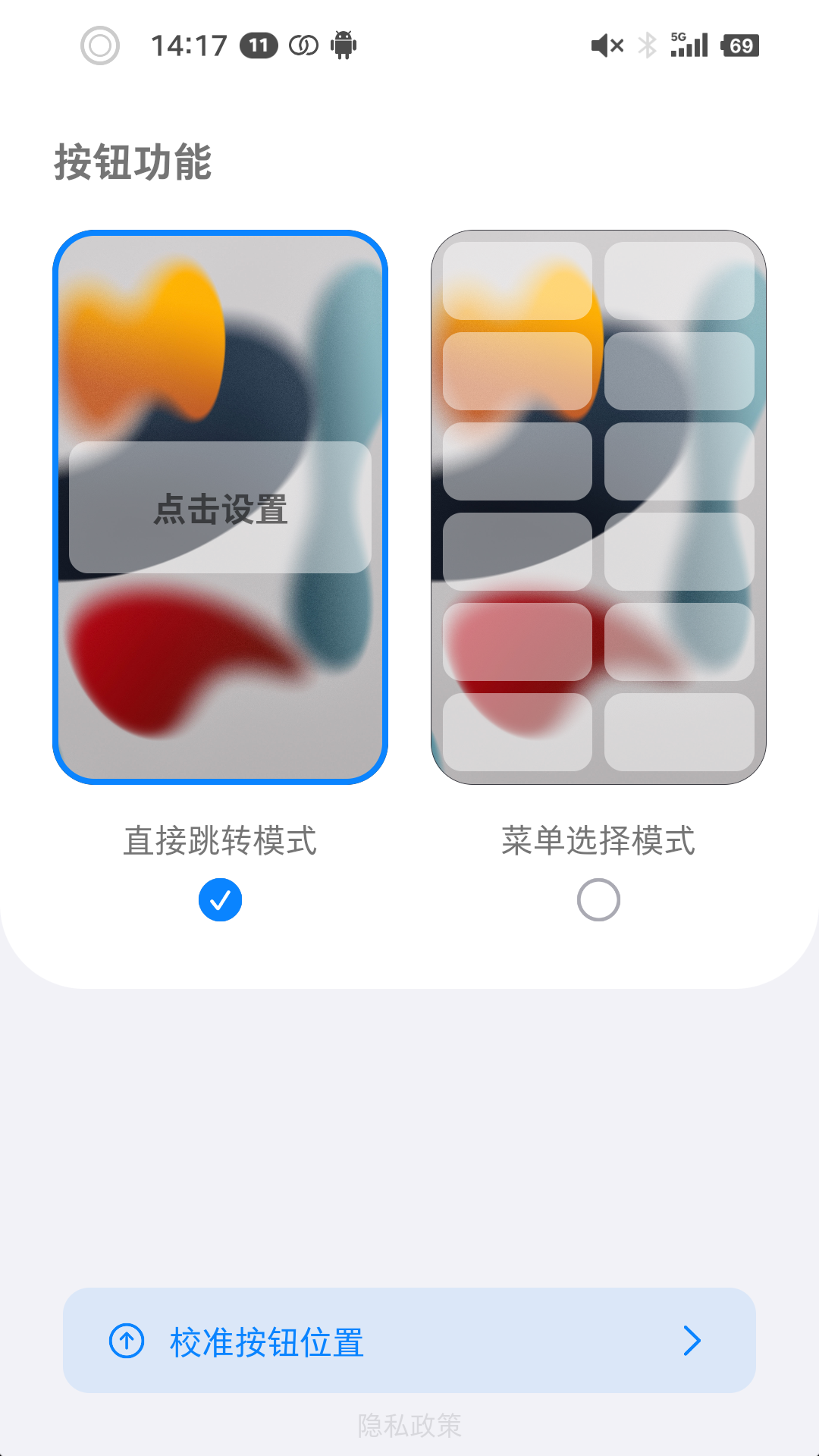Open the 隐私政策 link
This screenshot has width=819, height=1456.
pyautogui.click(x=409, y=1426)
